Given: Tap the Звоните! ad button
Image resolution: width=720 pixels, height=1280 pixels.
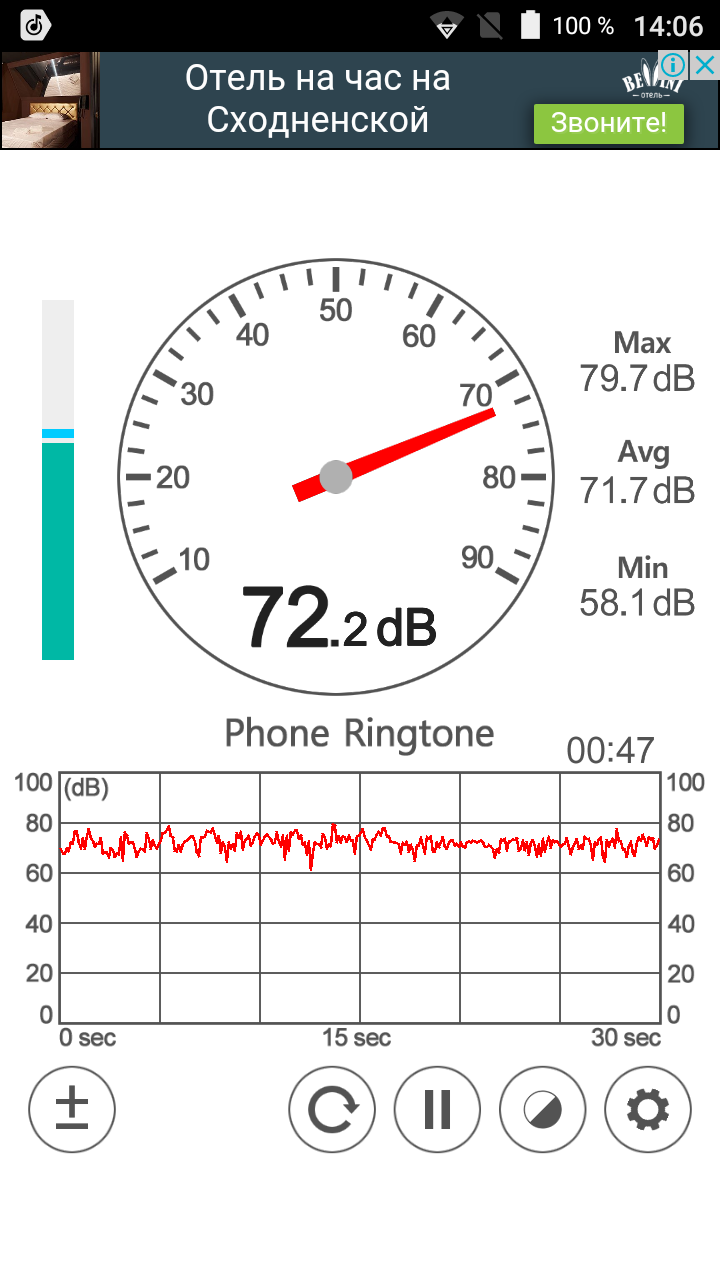Looking at the screenshot, I should coord(608,124).
